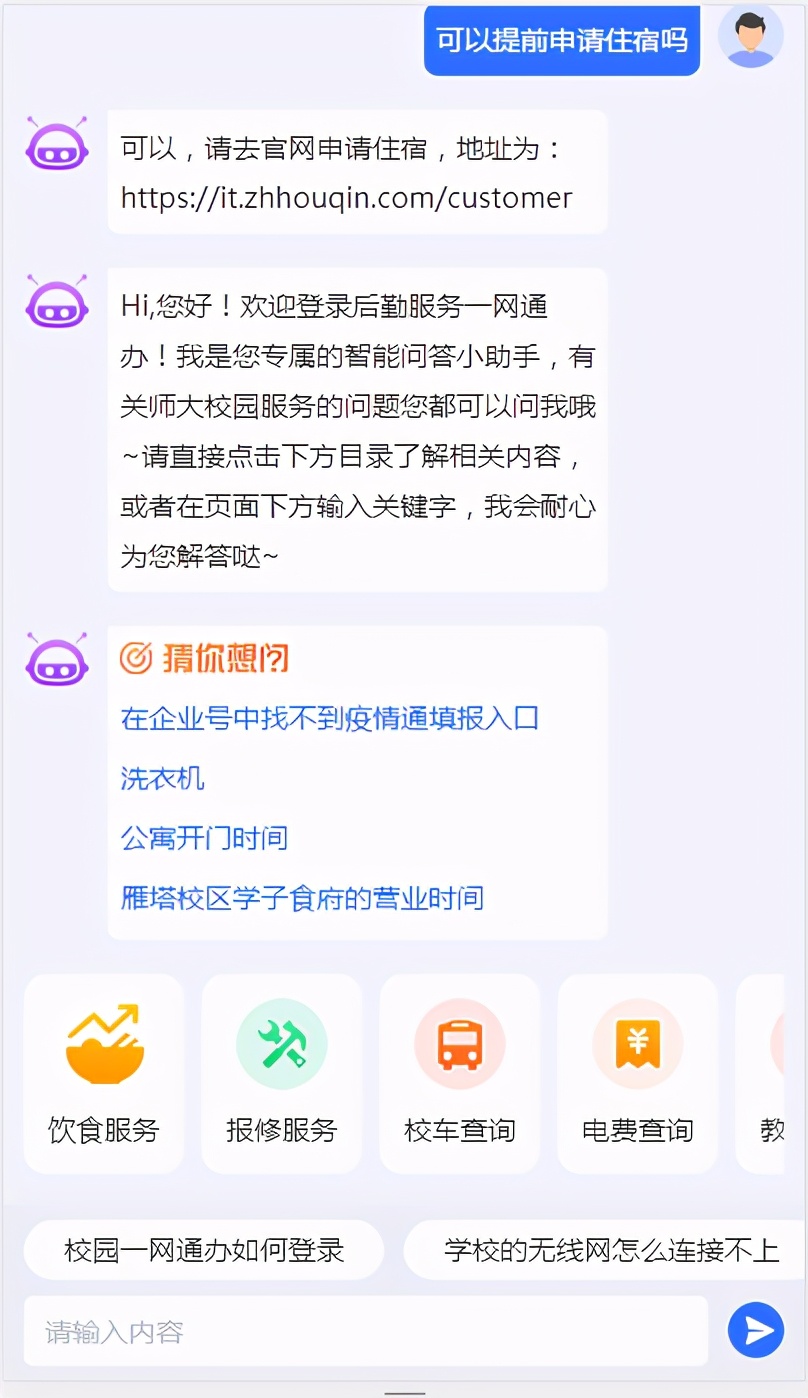
Task: Open link 在企业号中找不到疫情通填报入口
Action: pyautogui.click(x=330, y=718)
